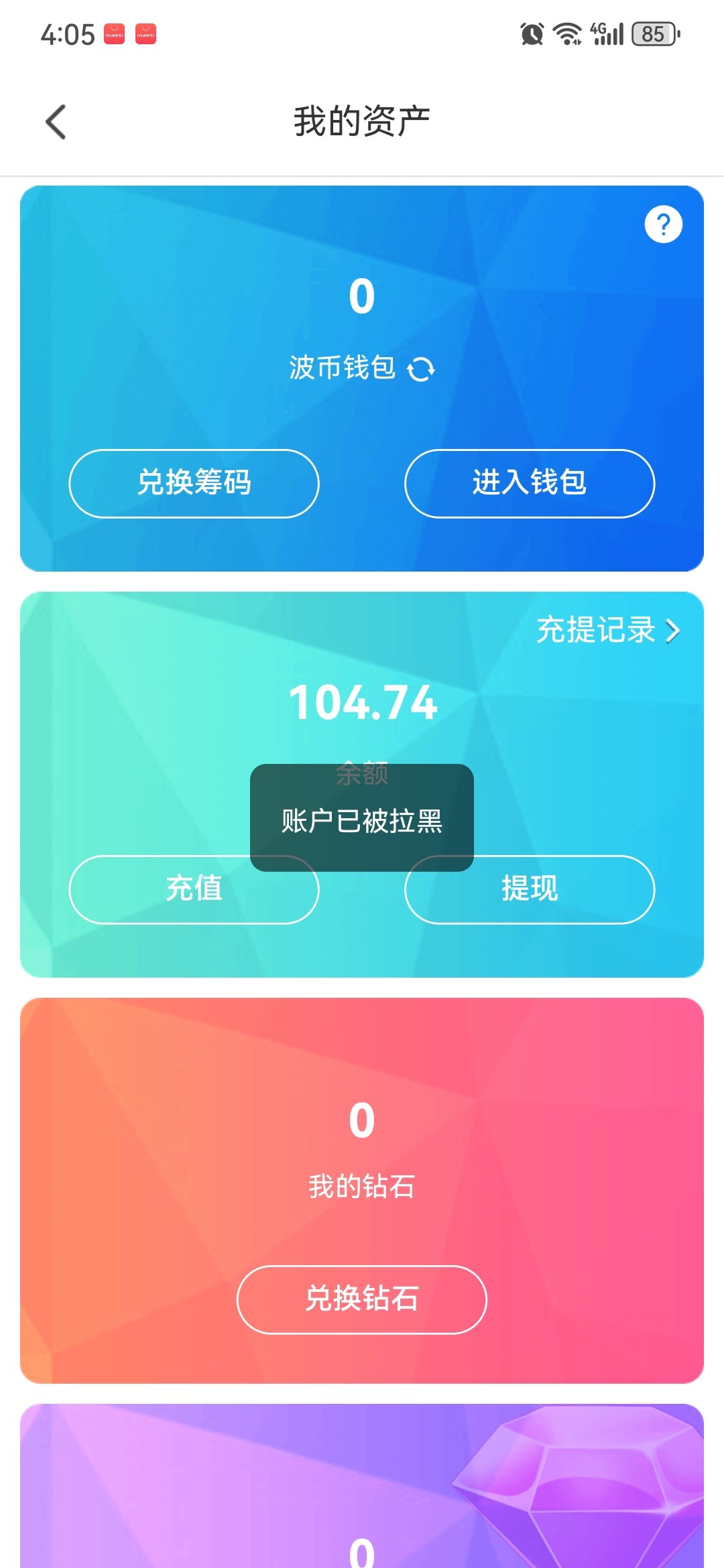This screenshot has height=1568, width=724.
Task: Tap 兑换钻石 on the red card
Action: [362, 1300]
